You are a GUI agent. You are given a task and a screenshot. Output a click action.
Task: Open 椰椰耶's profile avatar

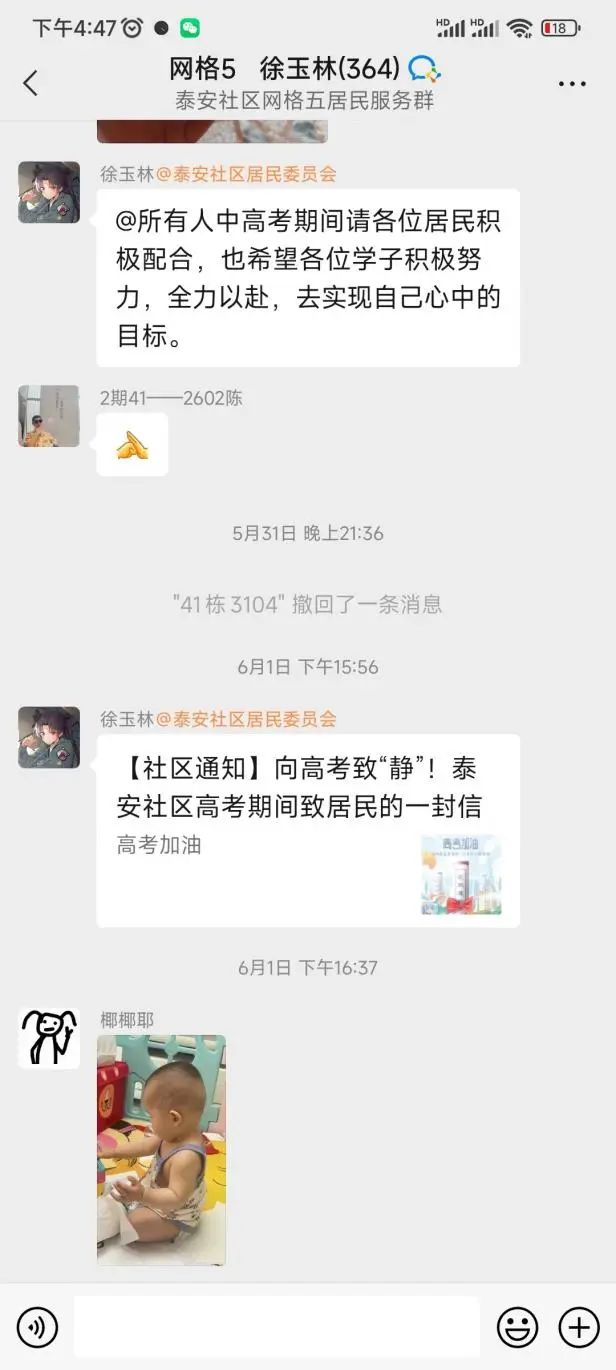tap(48, 1037)
